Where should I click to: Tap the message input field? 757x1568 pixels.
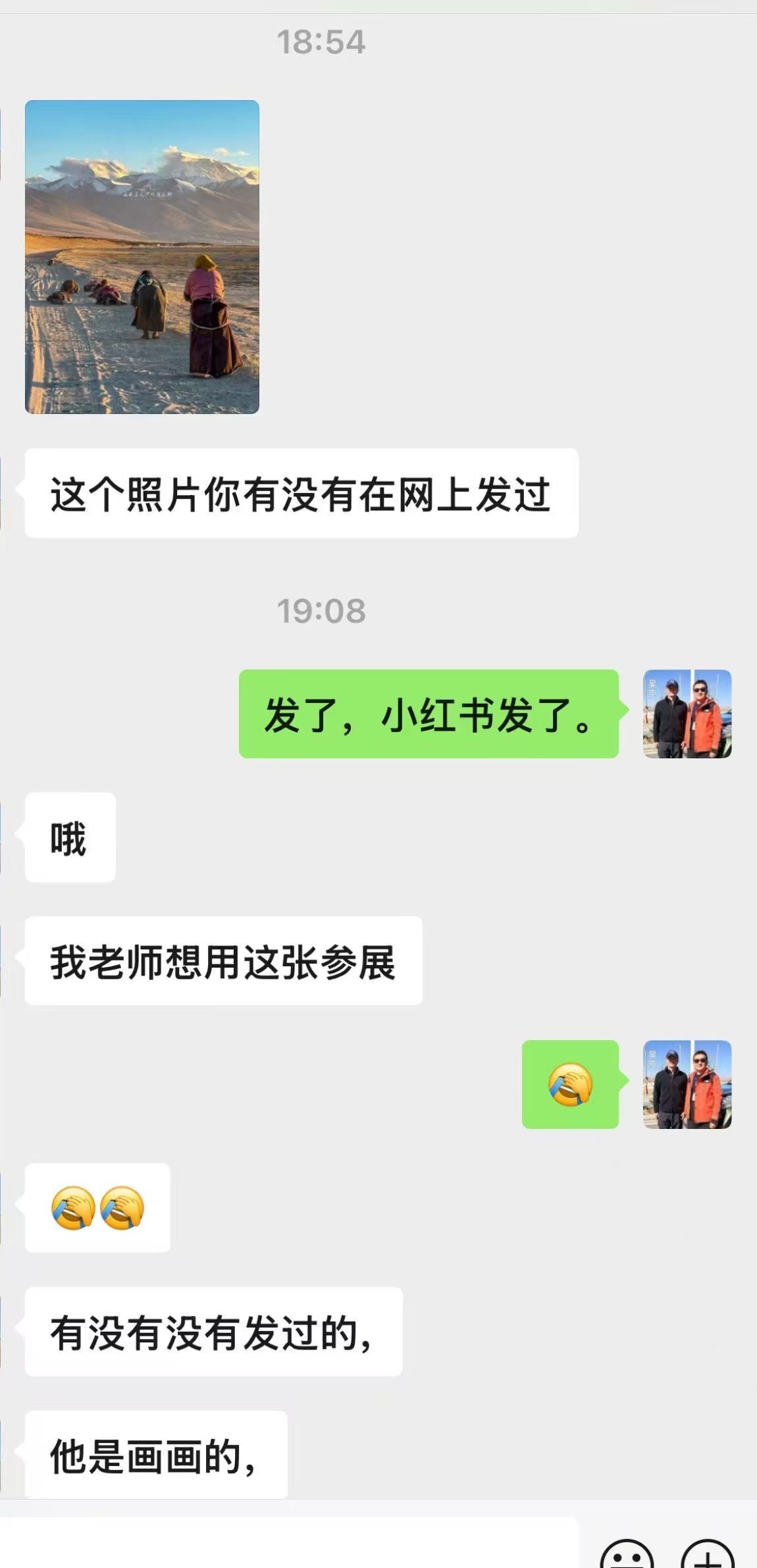(290, 1543)
